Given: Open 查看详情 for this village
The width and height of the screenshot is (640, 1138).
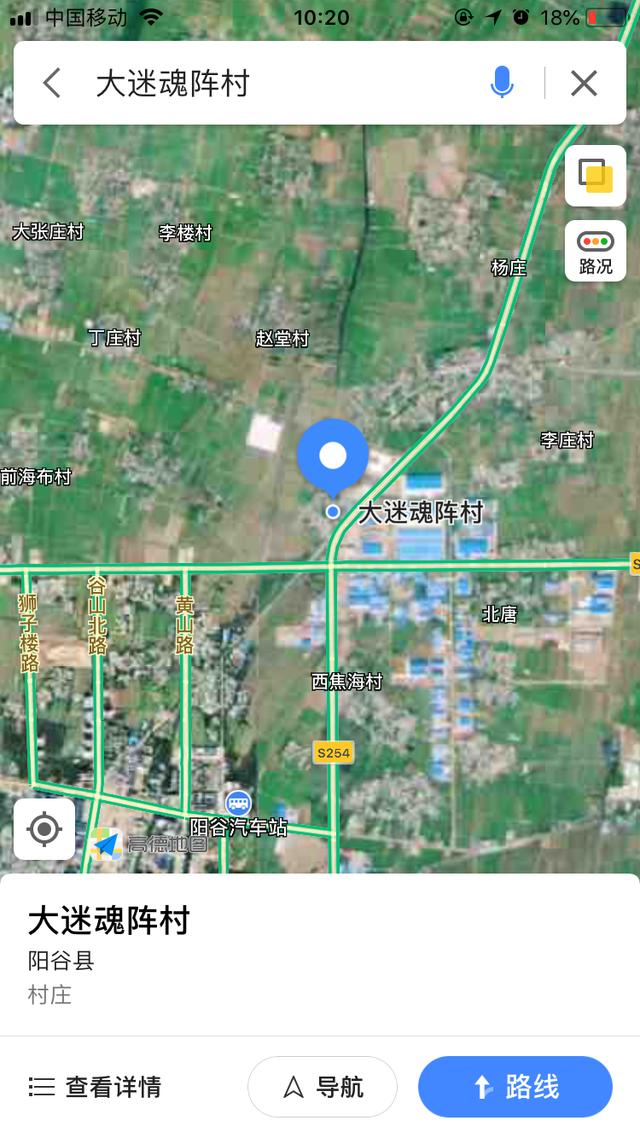Looking at the screenshot, I should pyautogui.click(x=96, y=1087).
